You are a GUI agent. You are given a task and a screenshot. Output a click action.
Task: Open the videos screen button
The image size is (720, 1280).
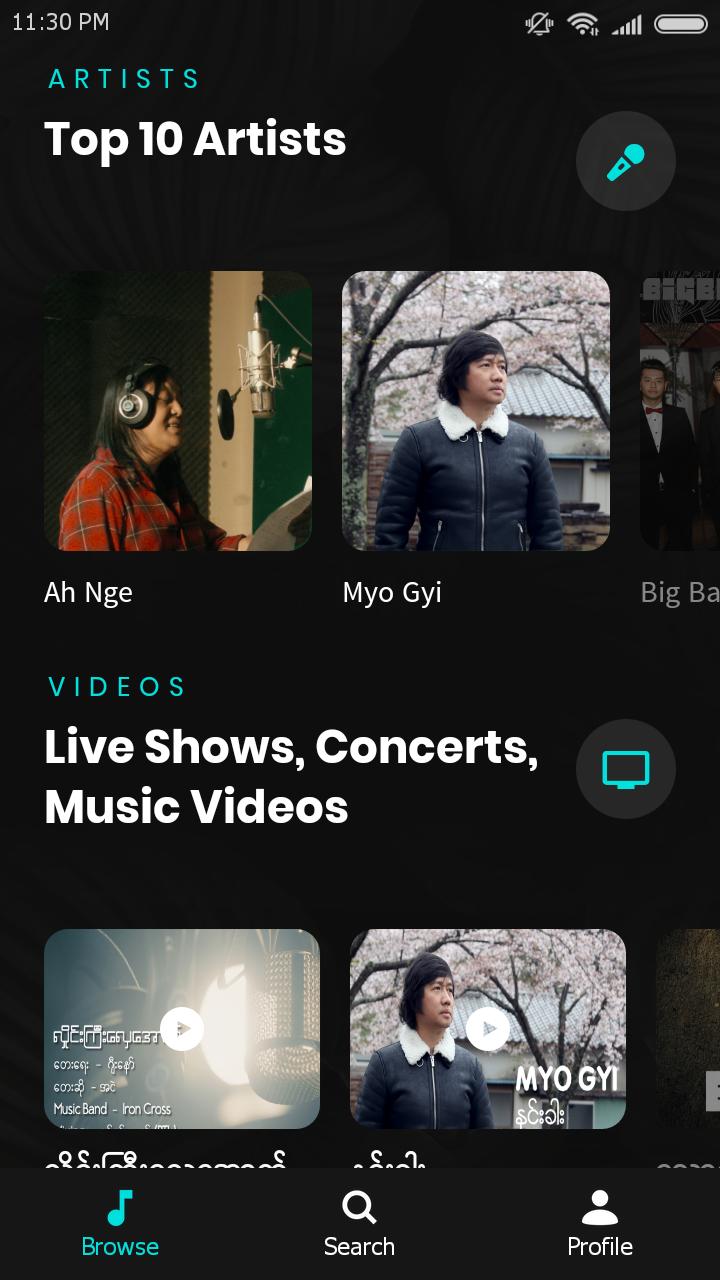pos(626,769)
